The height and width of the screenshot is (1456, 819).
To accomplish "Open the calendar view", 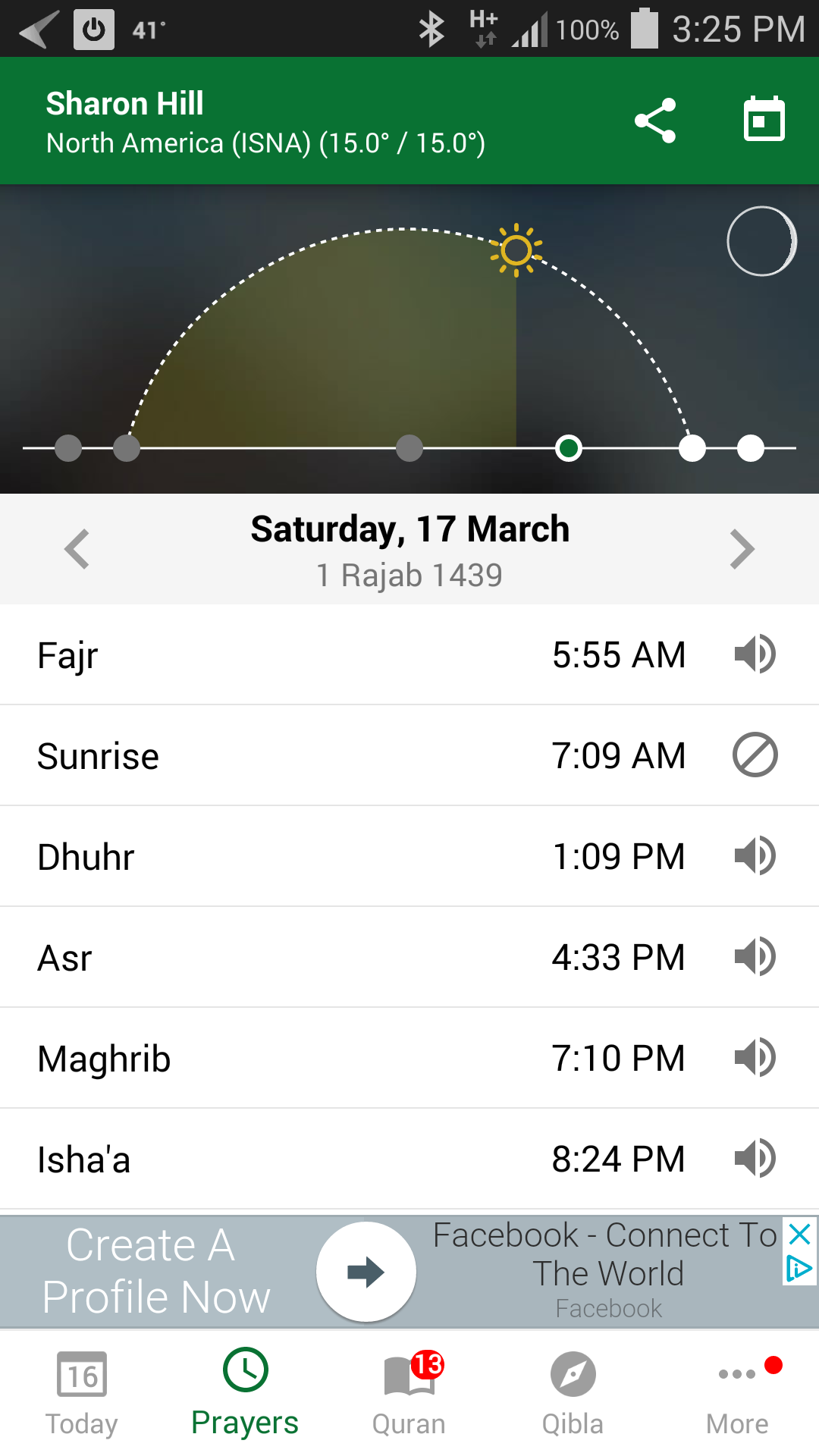I will [x=764, y=119].
